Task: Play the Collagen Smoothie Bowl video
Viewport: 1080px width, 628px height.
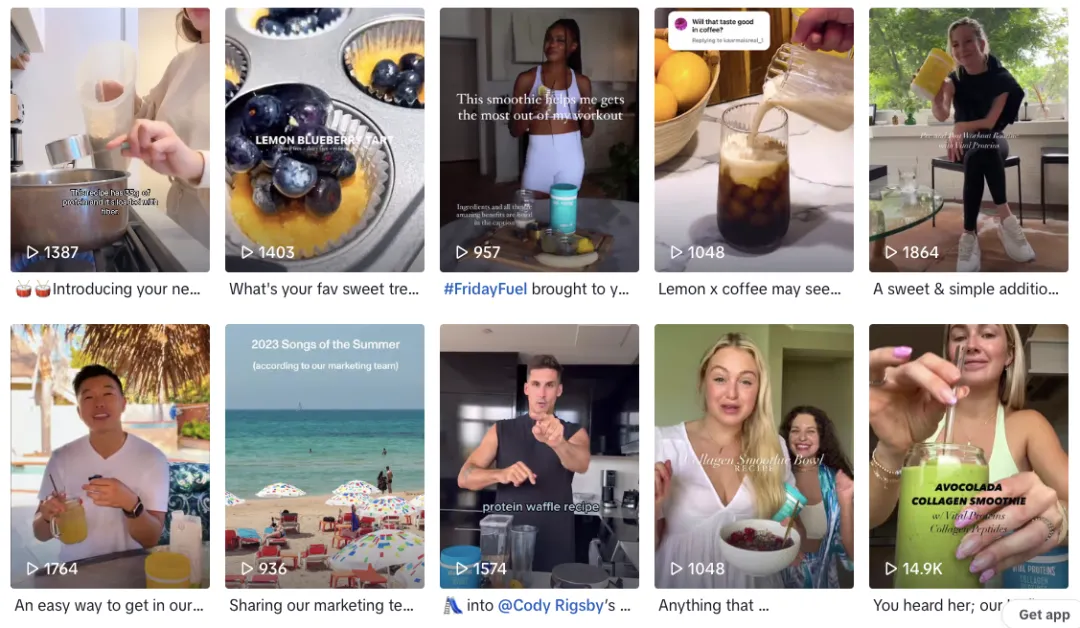Action: (754, 456)
